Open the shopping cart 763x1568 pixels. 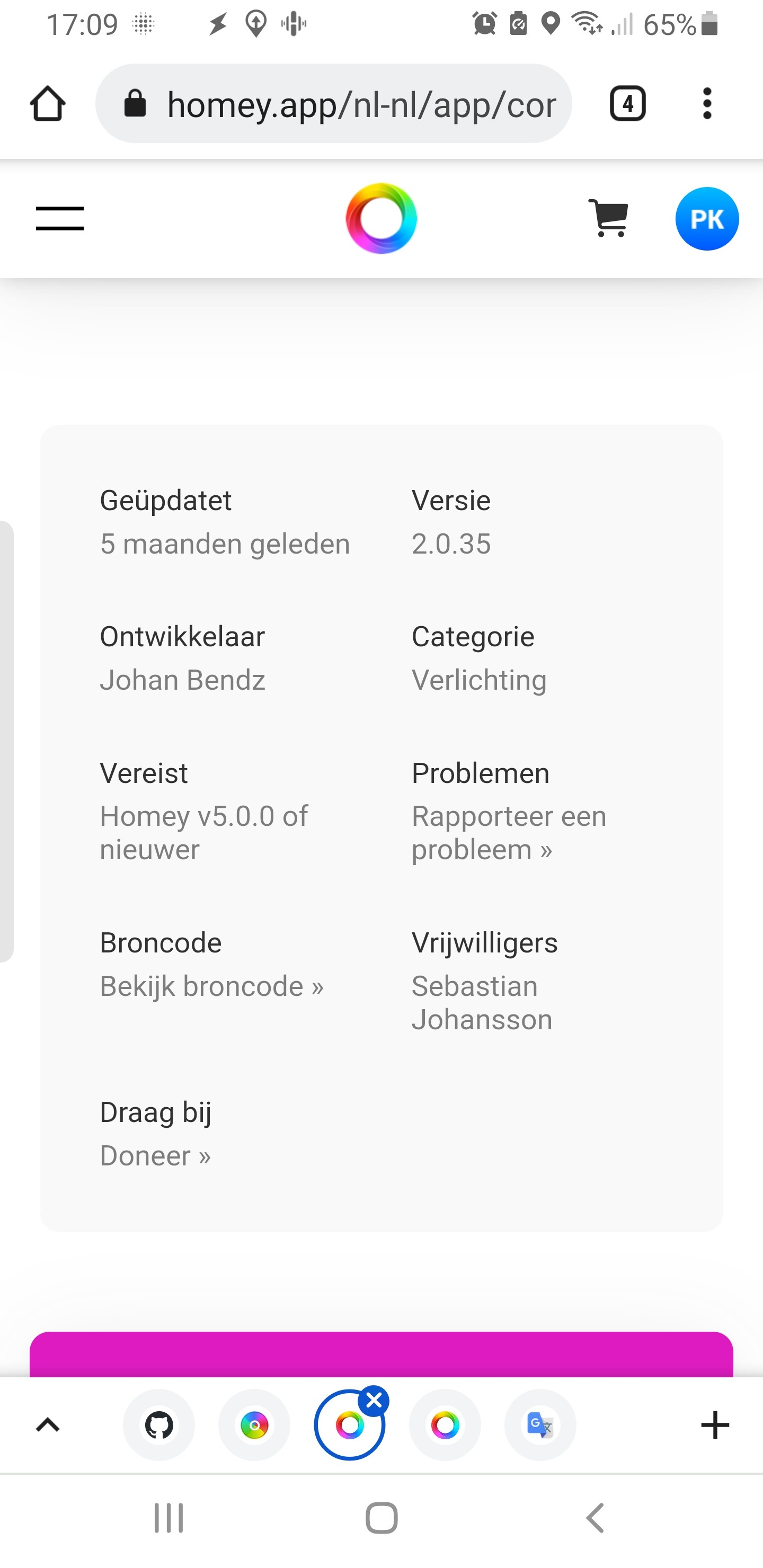pyautogui.click(x=608, y=219)
